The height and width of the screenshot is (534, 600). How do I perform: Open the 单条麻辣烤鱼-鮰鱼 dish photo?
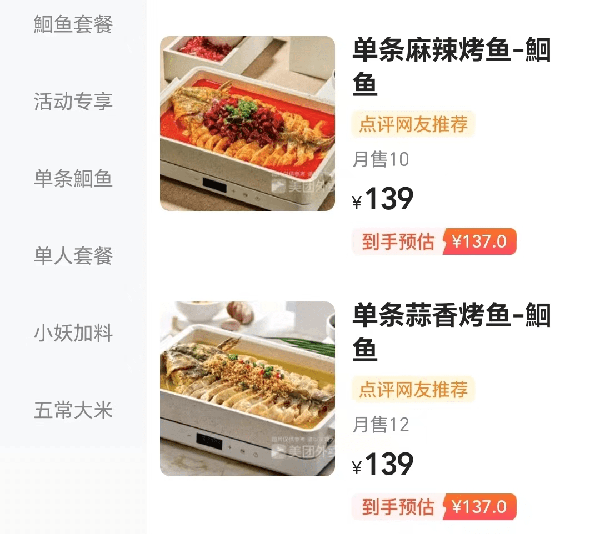(247, 123)
